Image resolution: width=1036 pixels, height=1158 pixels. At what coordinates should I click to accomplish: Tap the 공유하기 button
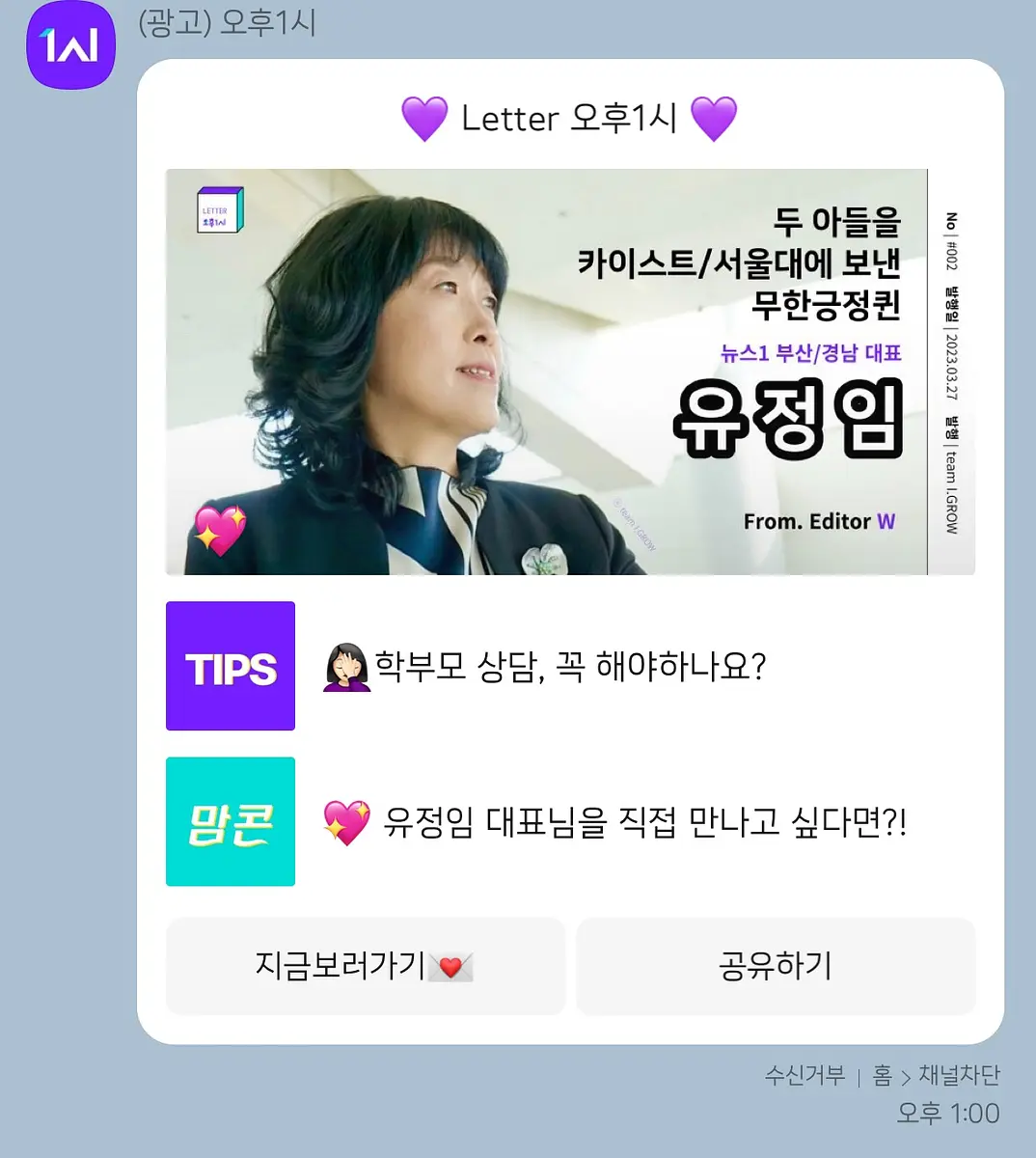(776, 966)
